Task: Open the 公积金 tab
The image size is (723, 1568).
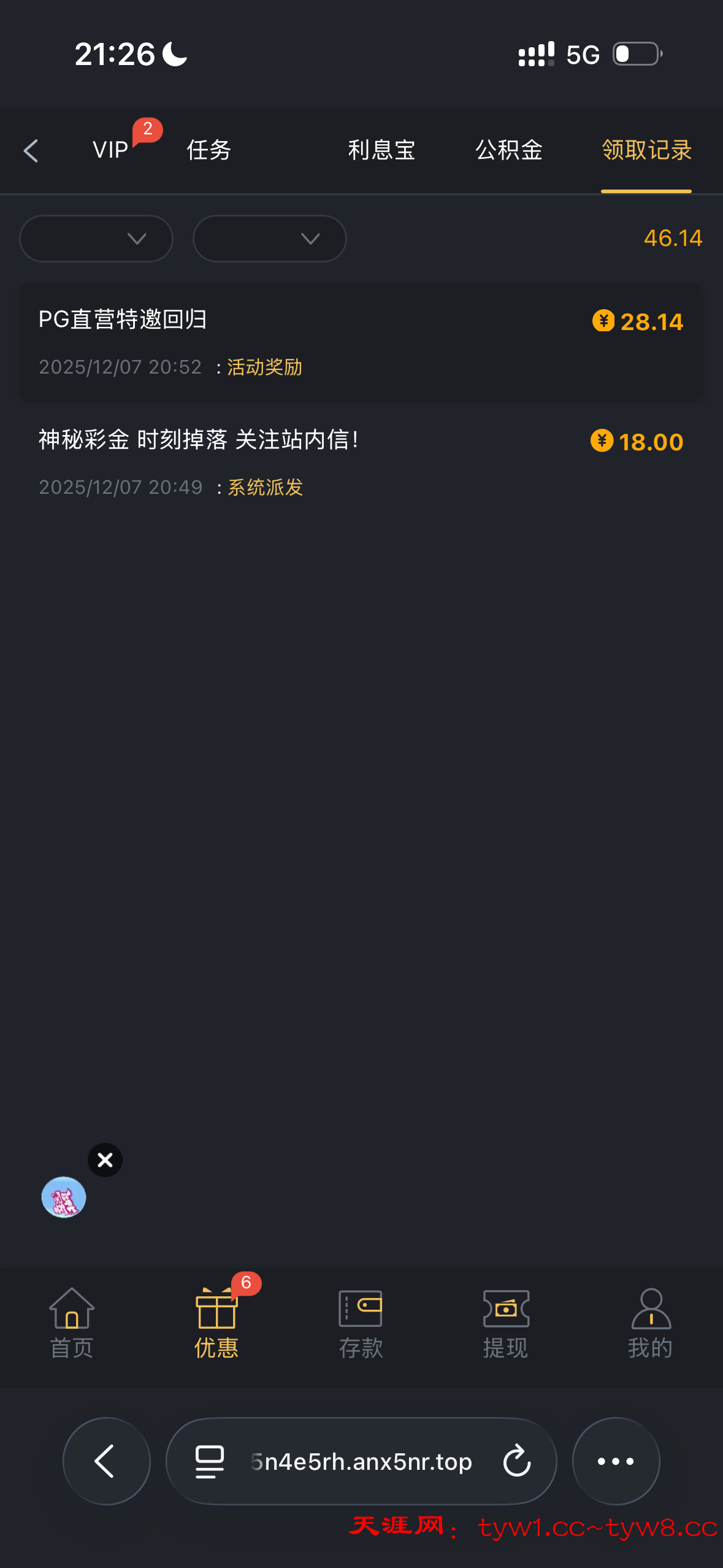Action: tap(509, 150)
